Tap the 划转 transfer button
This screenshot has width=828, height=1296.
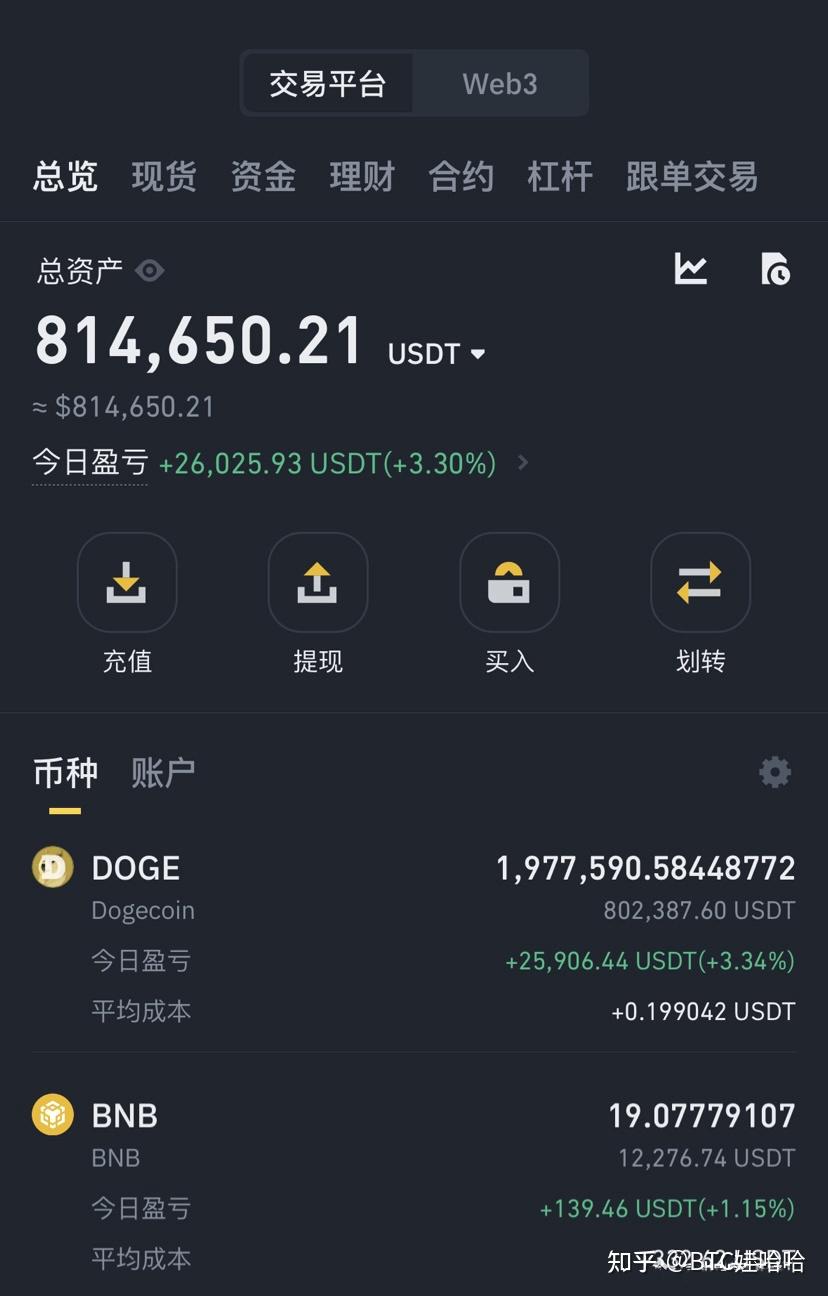click(x=700, y=583)
